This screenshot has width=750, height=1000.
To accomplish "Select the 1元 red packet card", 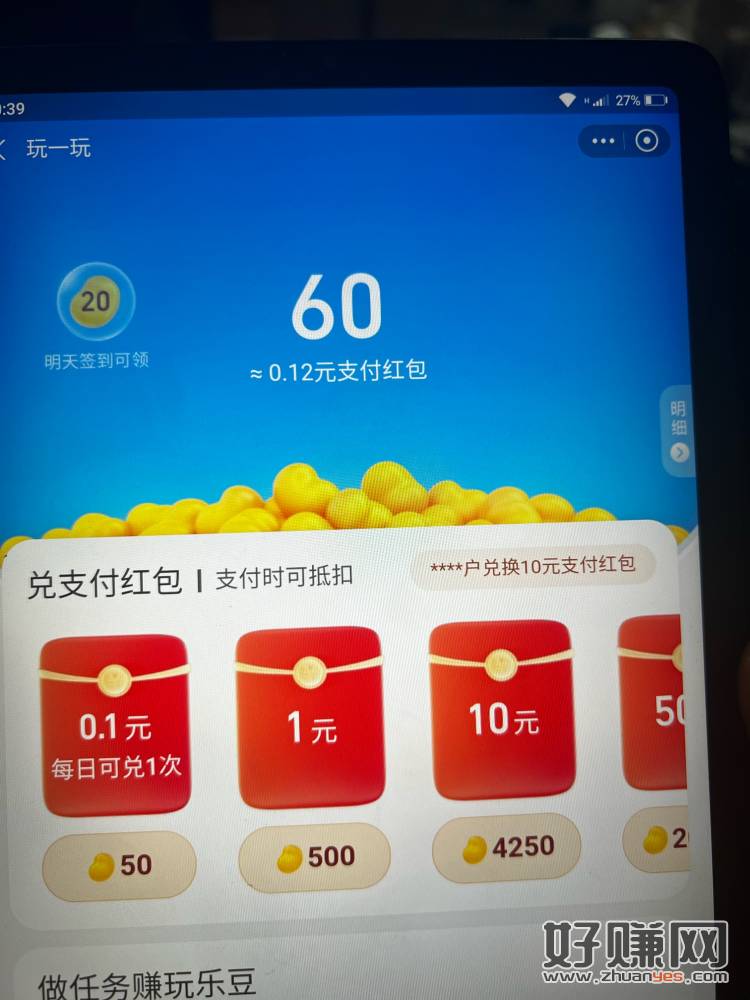I will pyautogui.click(x=310, y=716).
